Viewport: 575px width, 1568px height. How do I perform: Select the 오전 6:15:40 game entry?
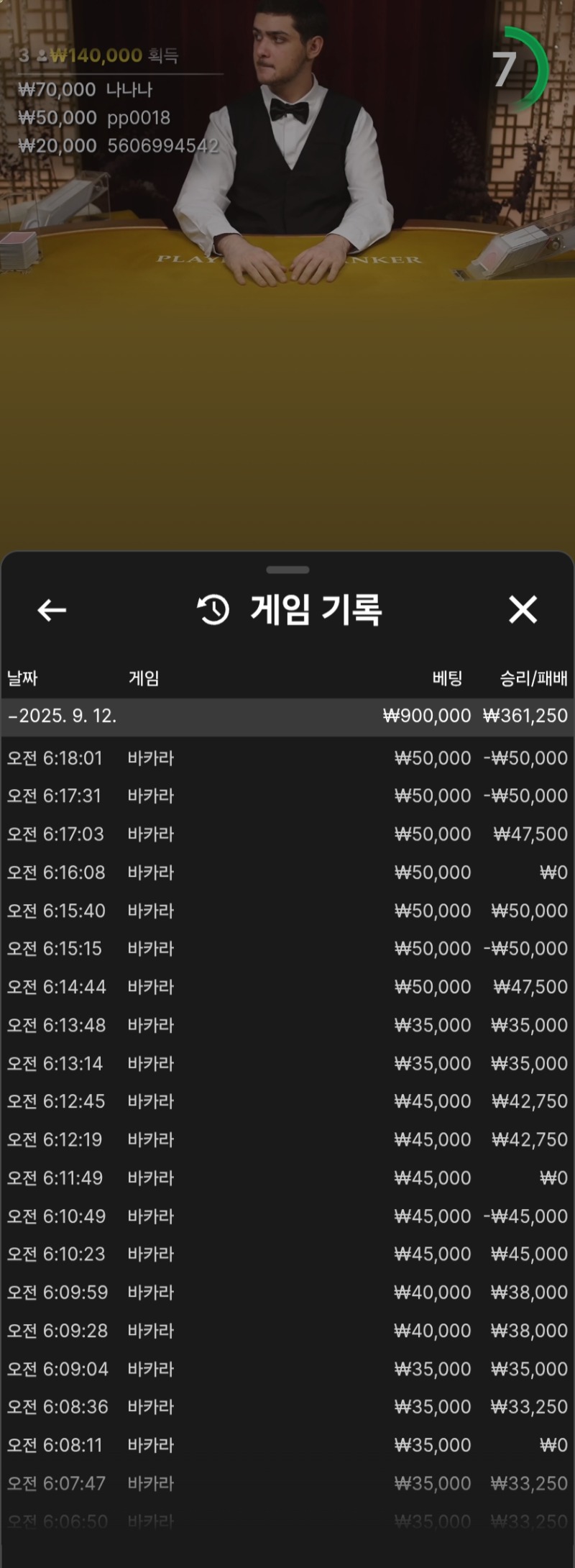click(287, 911)
